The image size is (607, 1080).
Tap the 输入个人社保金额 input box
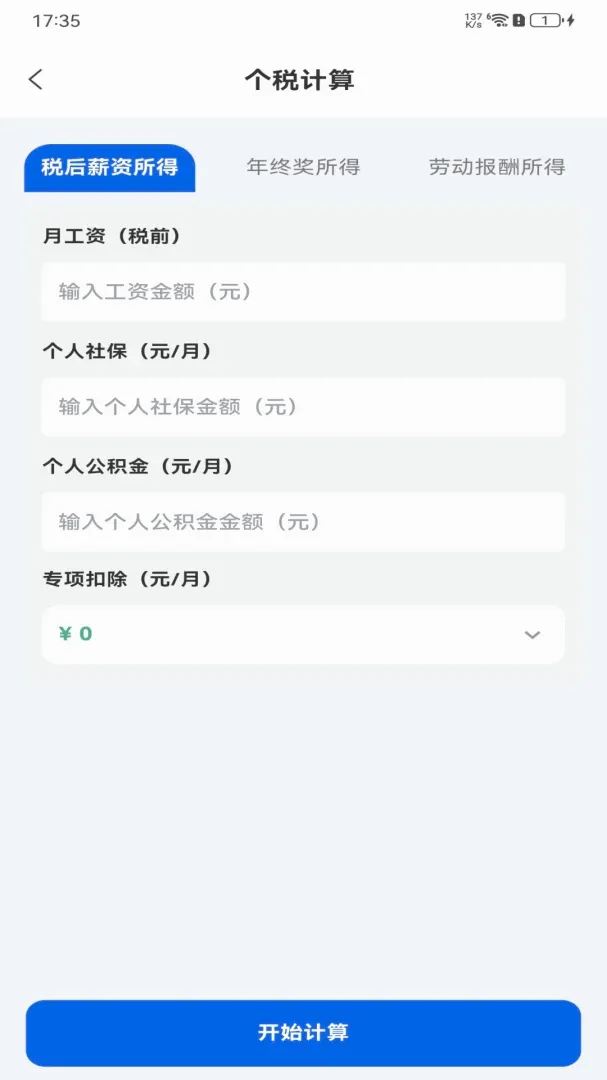pos(303,407)
